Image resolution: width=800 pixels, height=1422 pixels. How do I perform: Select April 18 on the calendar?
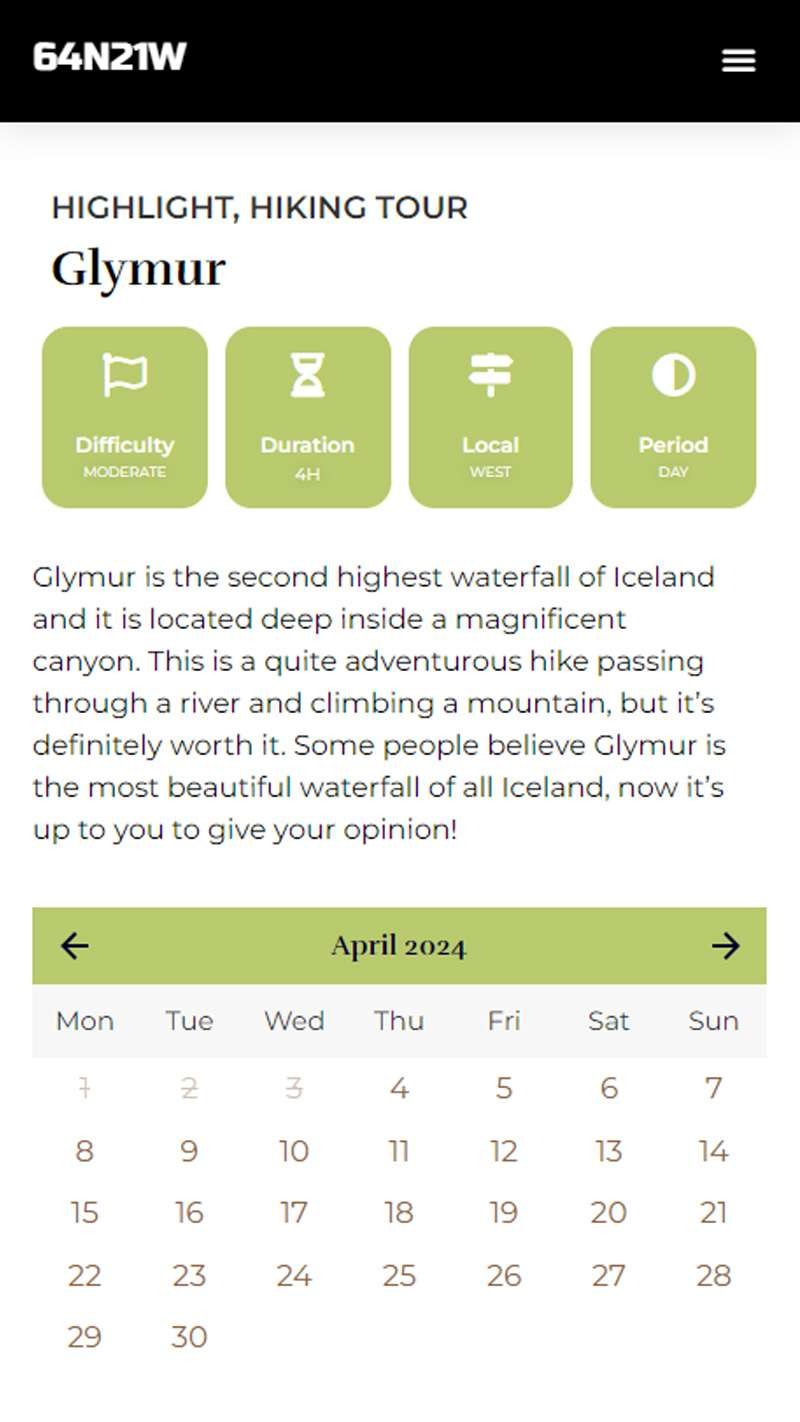click(x=399, y=1213)
